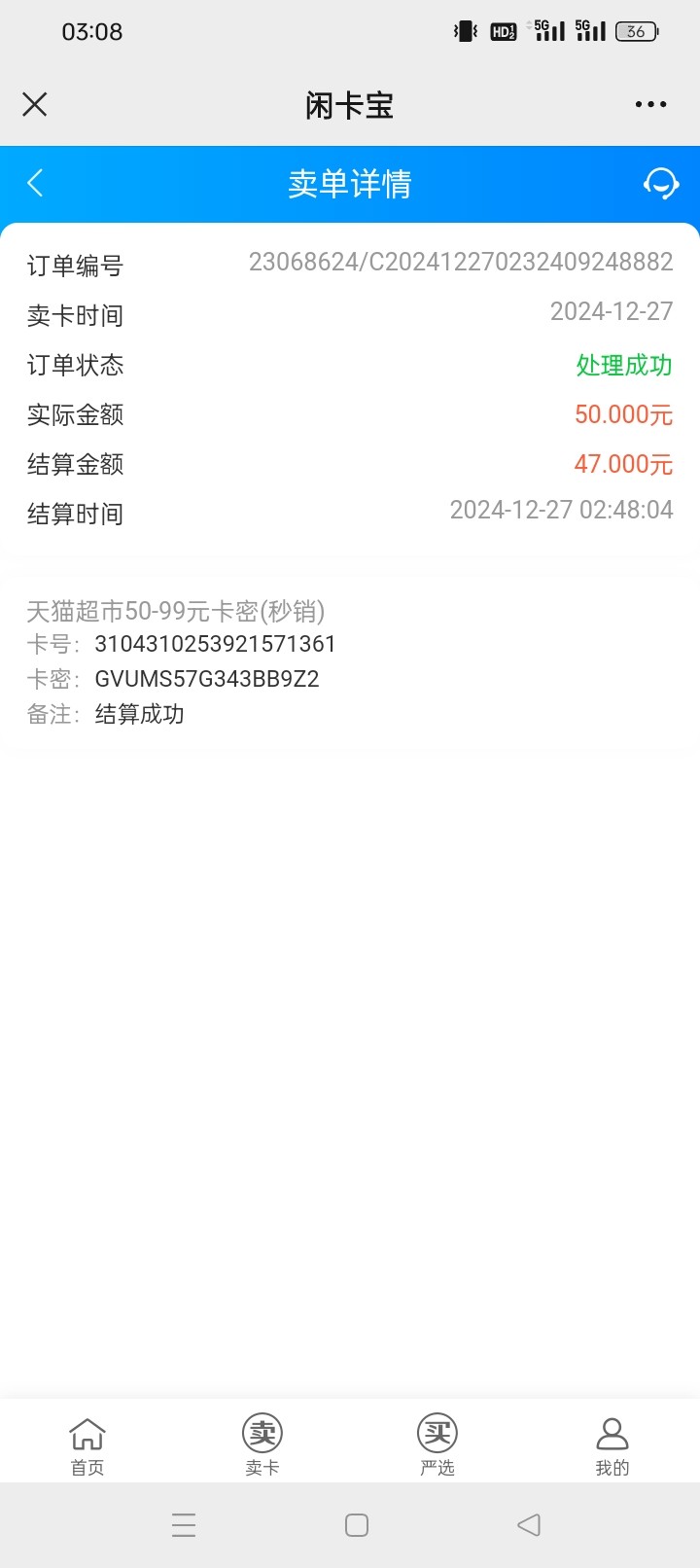Switch to the 卖卡 tab

pyautogui.click(x=262, y=1446)
